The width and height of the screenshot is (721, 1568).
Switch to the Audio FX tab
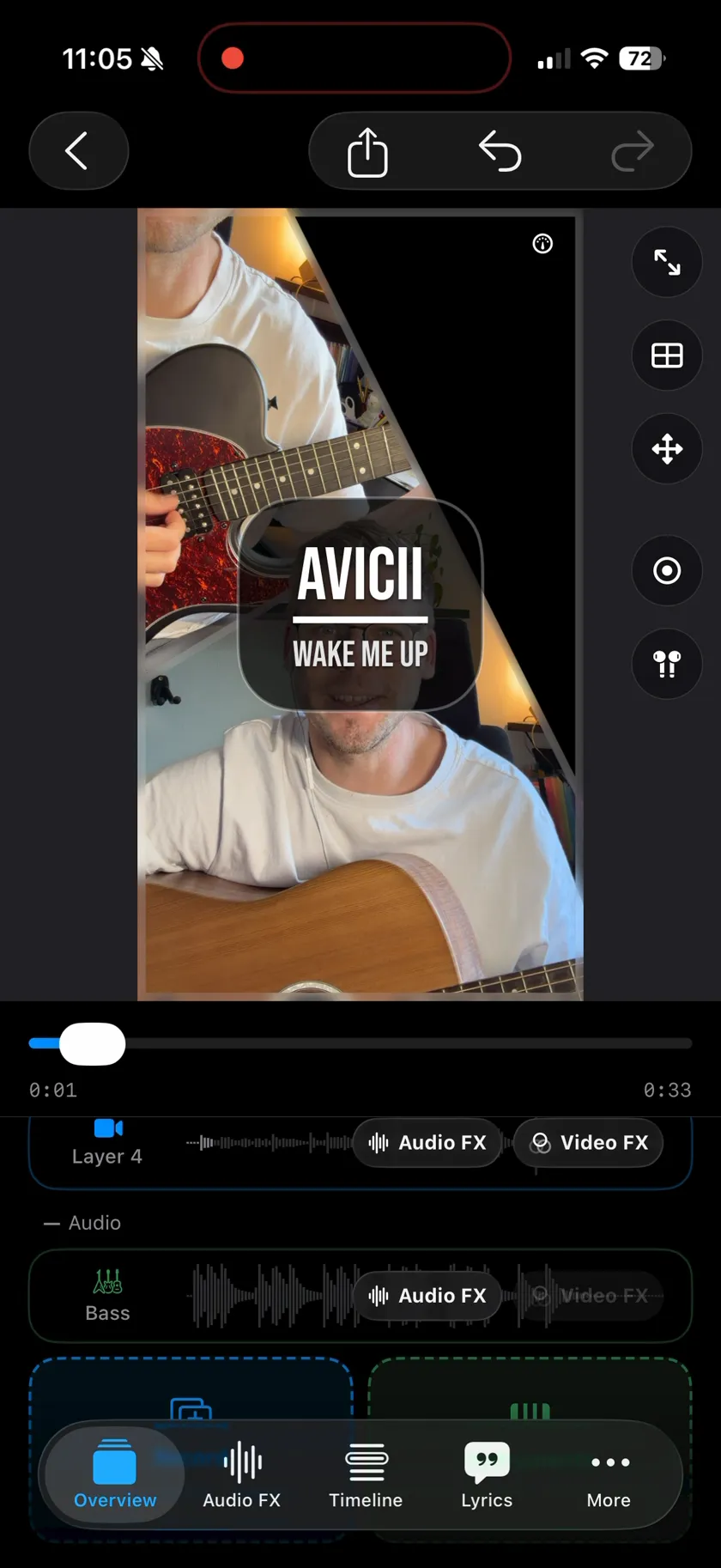coord(242,1474)
